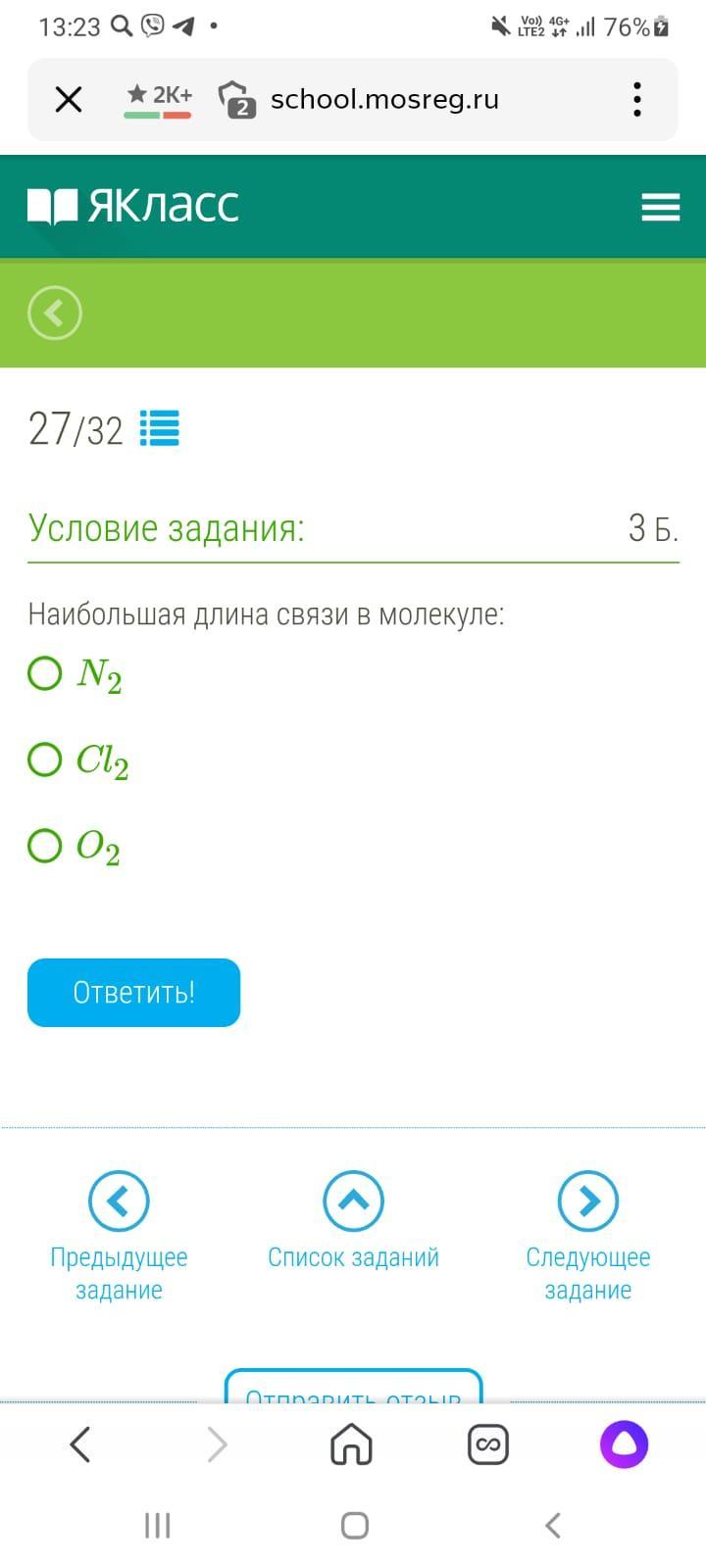Tap the Отправить отзыв button
Image resolution: width=706 pixels, height=1568 pixels.
click(353, 1388)
